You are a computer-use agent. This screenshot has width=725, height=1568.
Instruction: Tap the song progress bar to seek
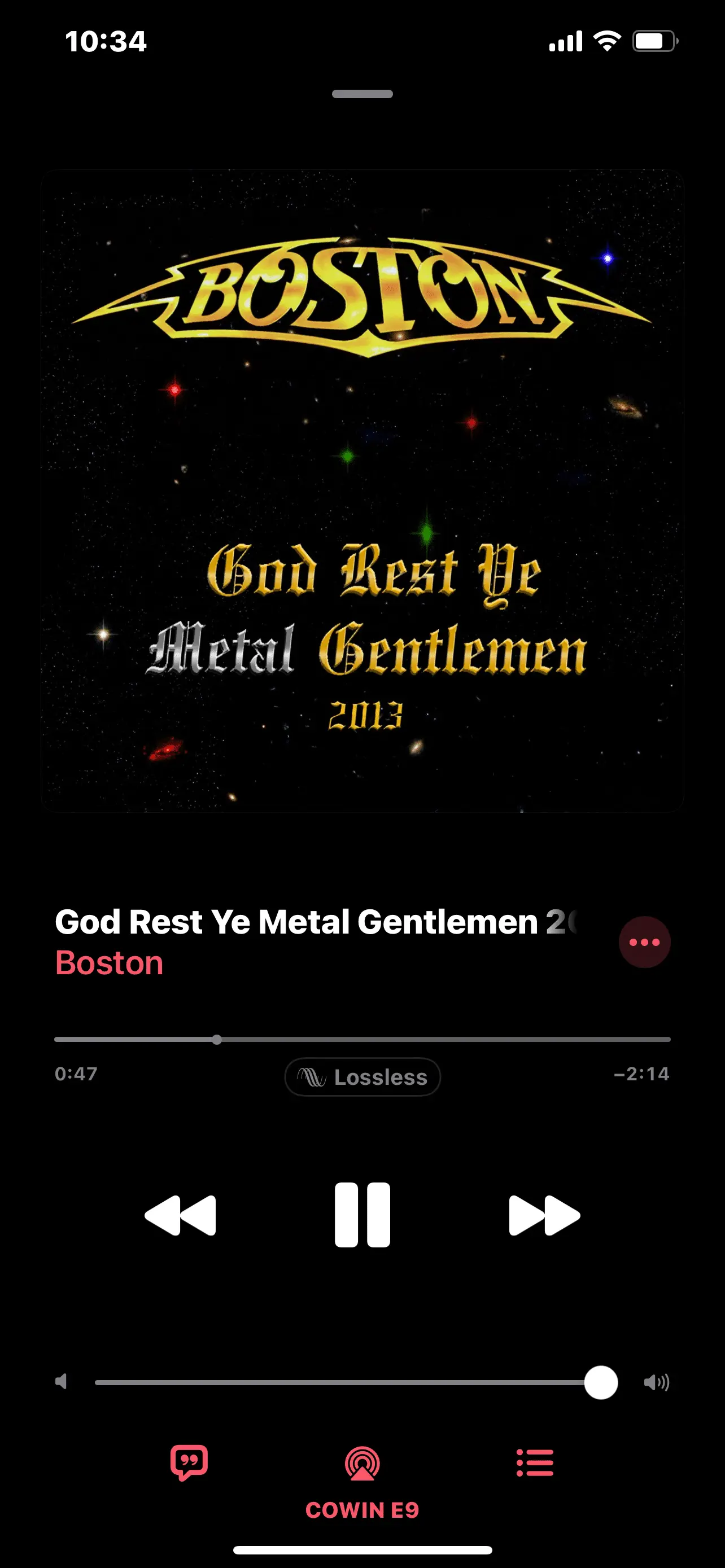[362, 1040]
